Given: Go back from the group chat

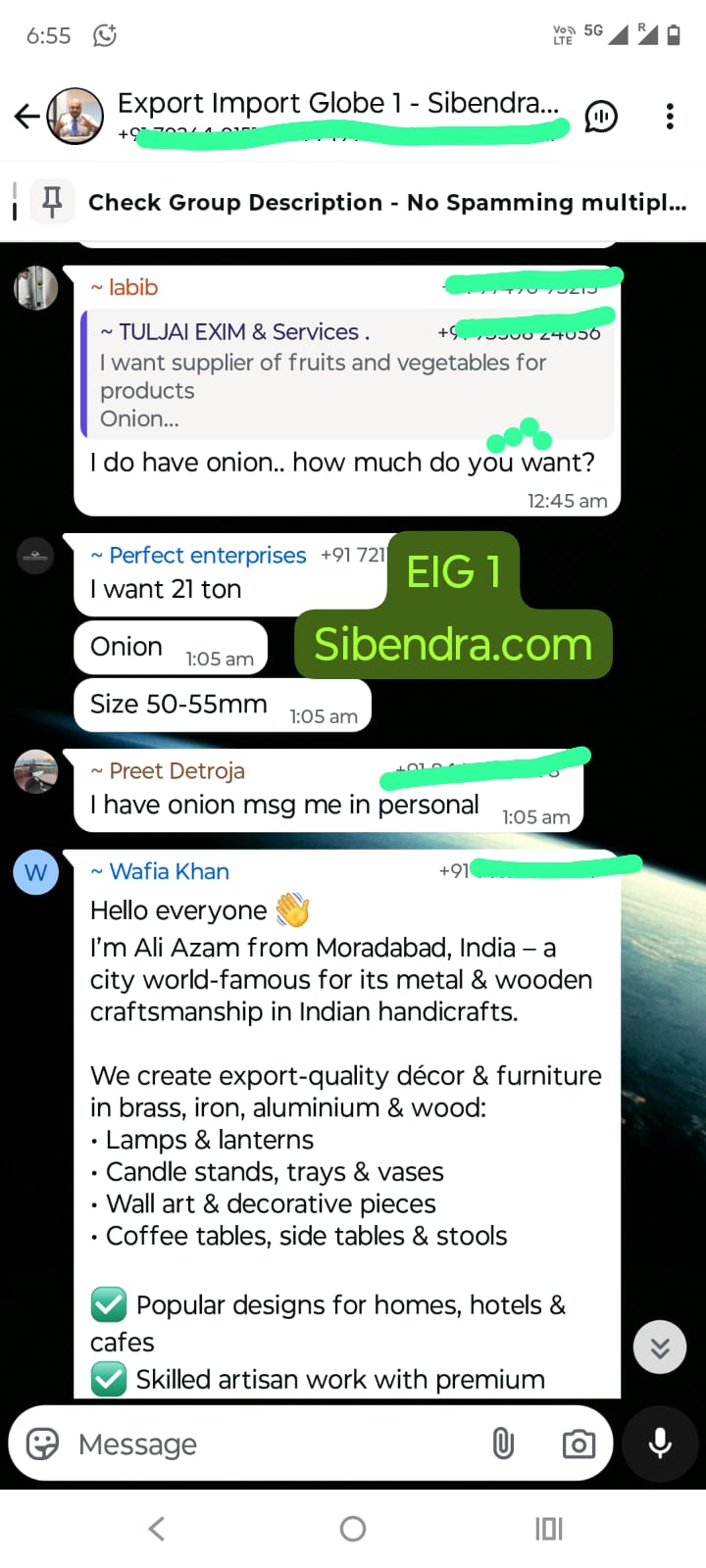Looking at the screenshot, I should [x=26, y=117].
